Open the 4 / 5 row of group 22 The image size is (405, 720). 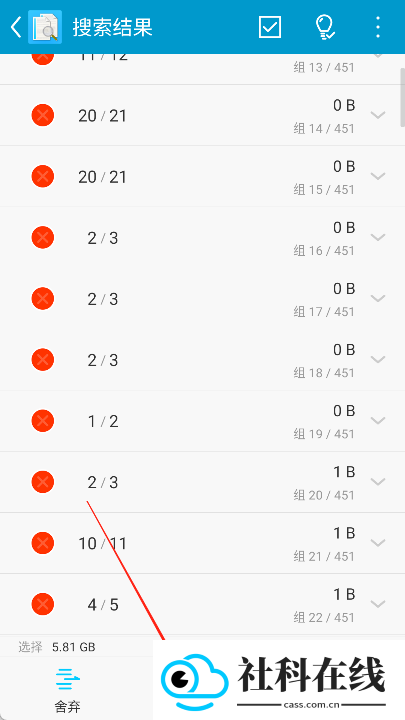coord(202,604)
